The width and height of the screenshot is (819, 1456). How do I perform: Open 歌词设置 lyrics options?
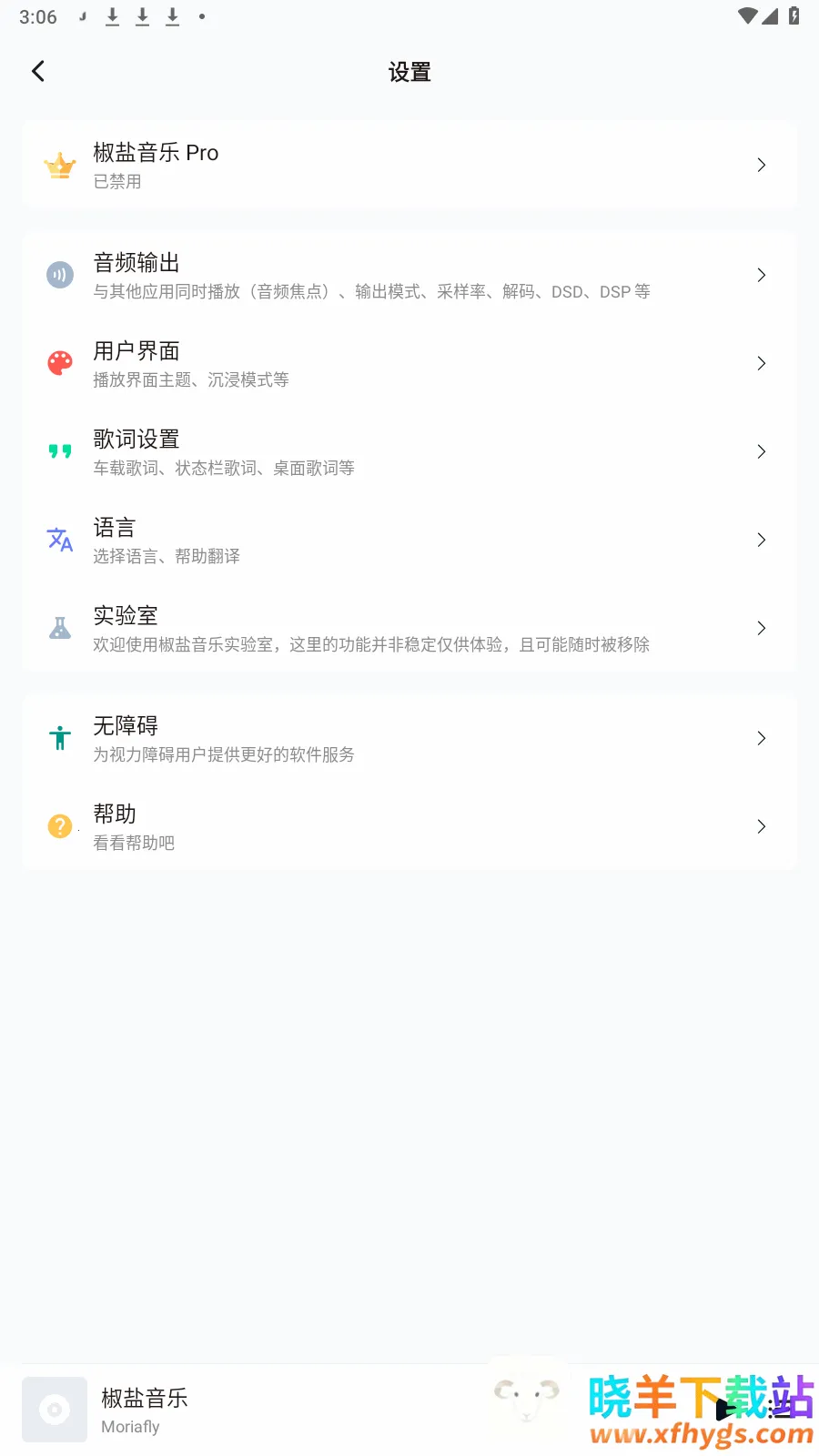click(409, 451)
